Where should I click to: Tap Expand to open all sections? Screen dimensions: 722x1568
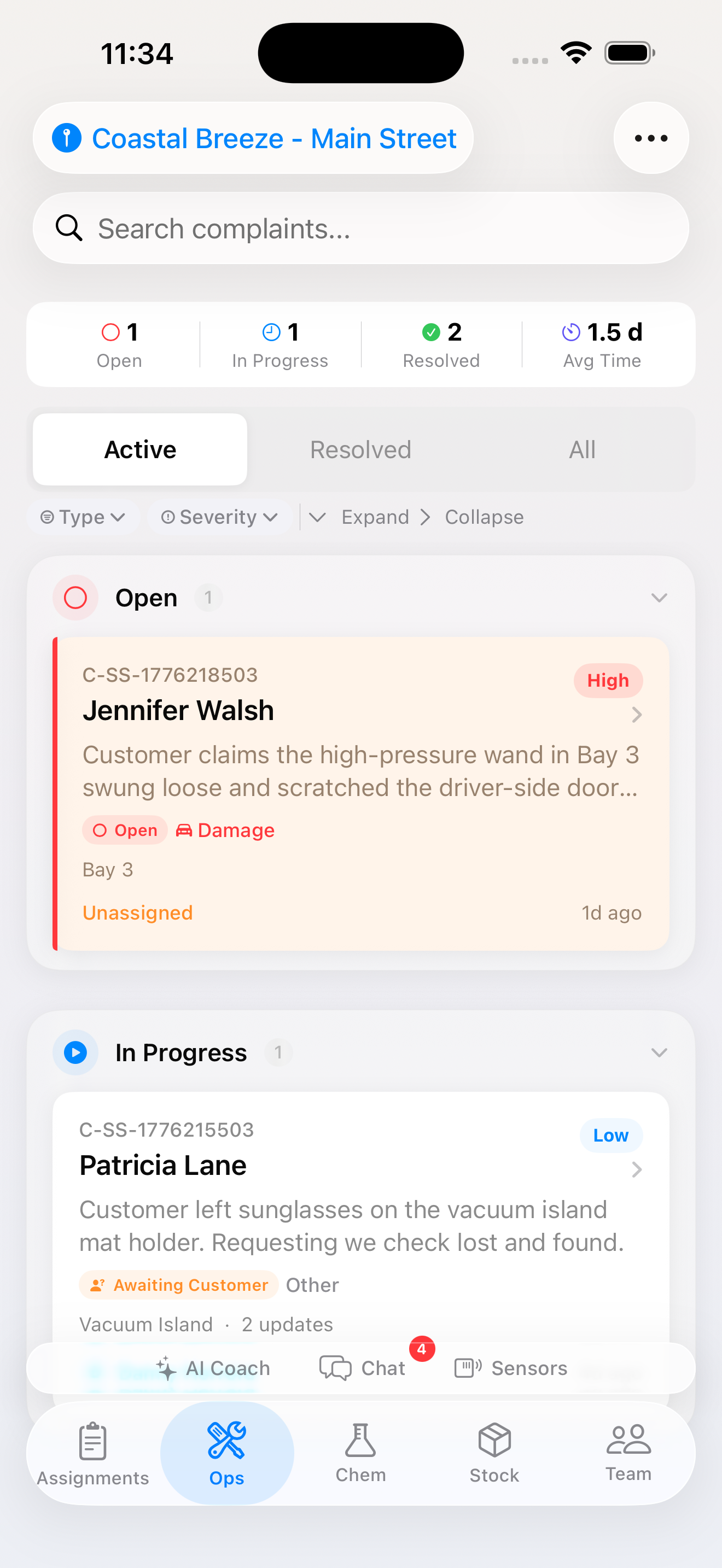[x=375, y=517]
